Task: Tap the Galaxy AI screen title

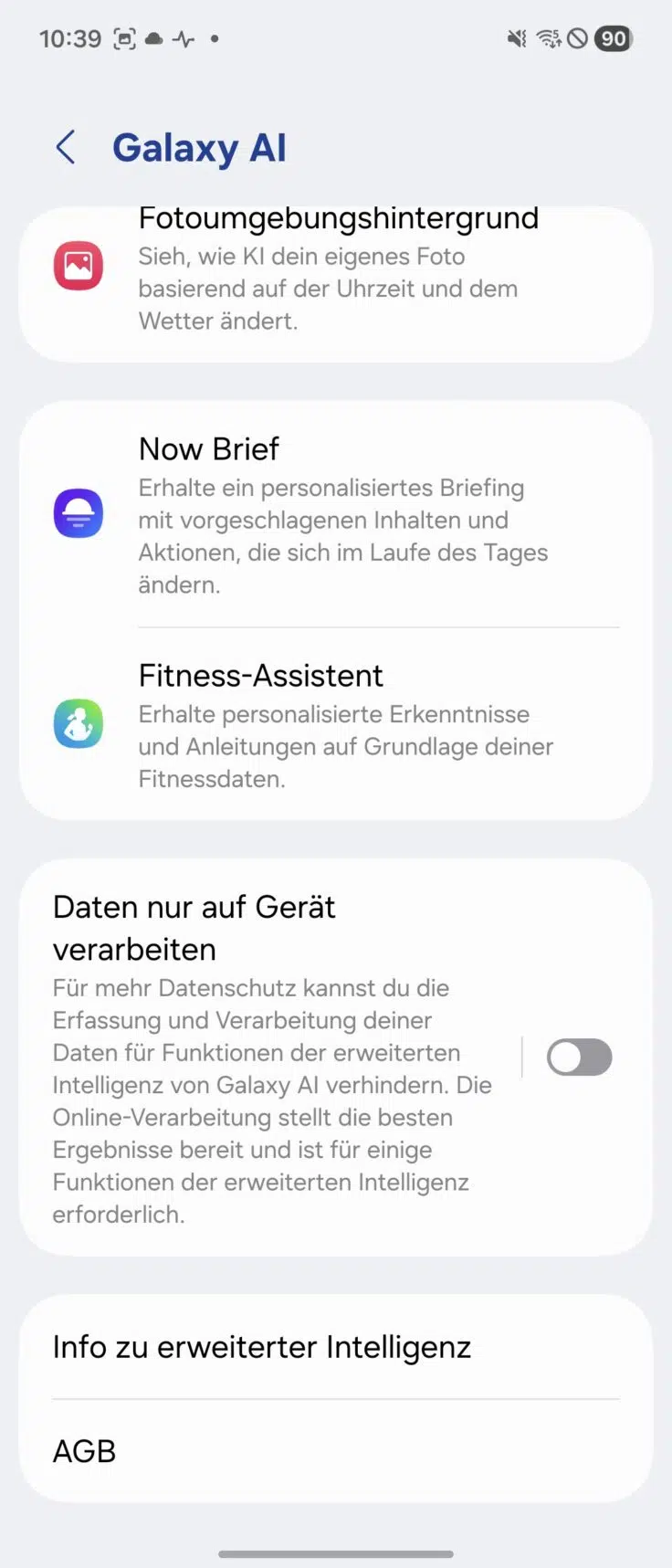Action: tap(200, 147)
